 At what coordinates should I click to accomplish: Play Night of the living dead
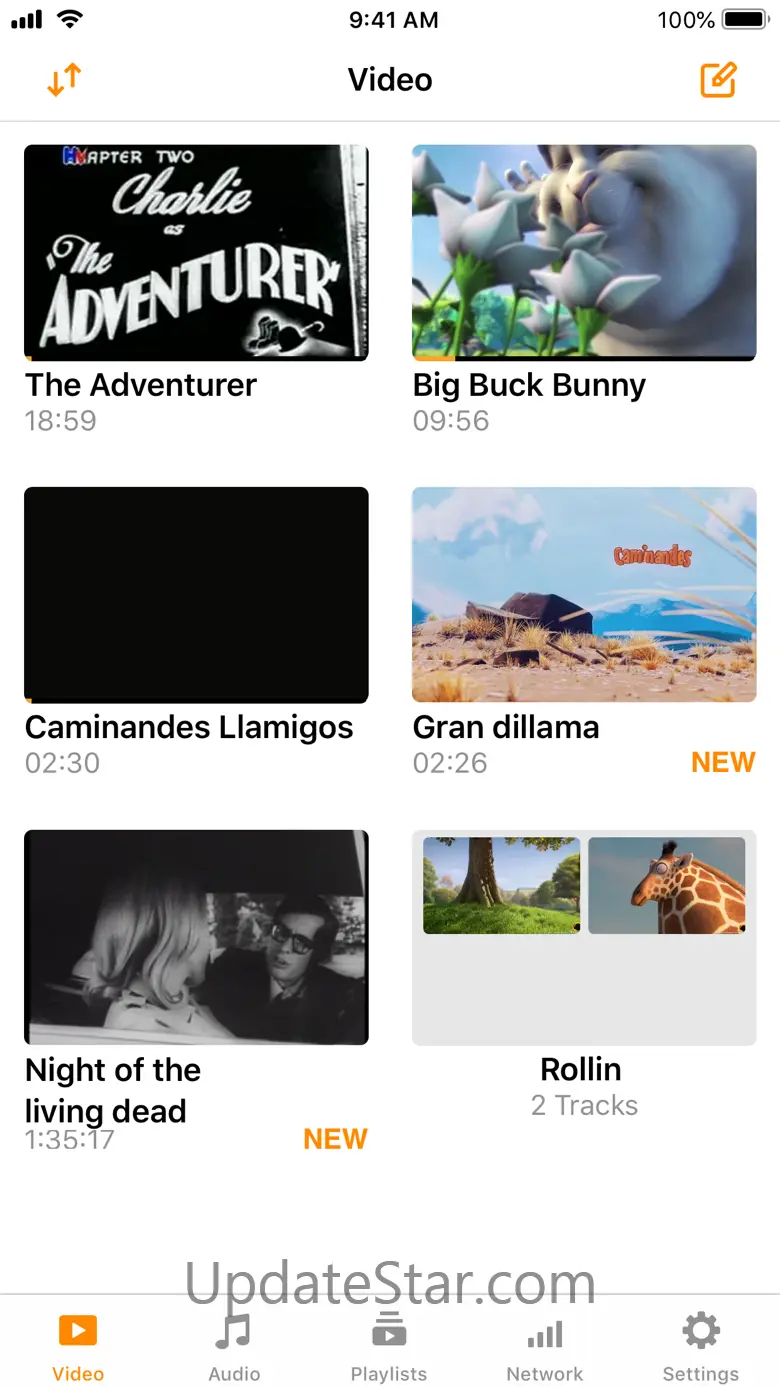(196, 937)
